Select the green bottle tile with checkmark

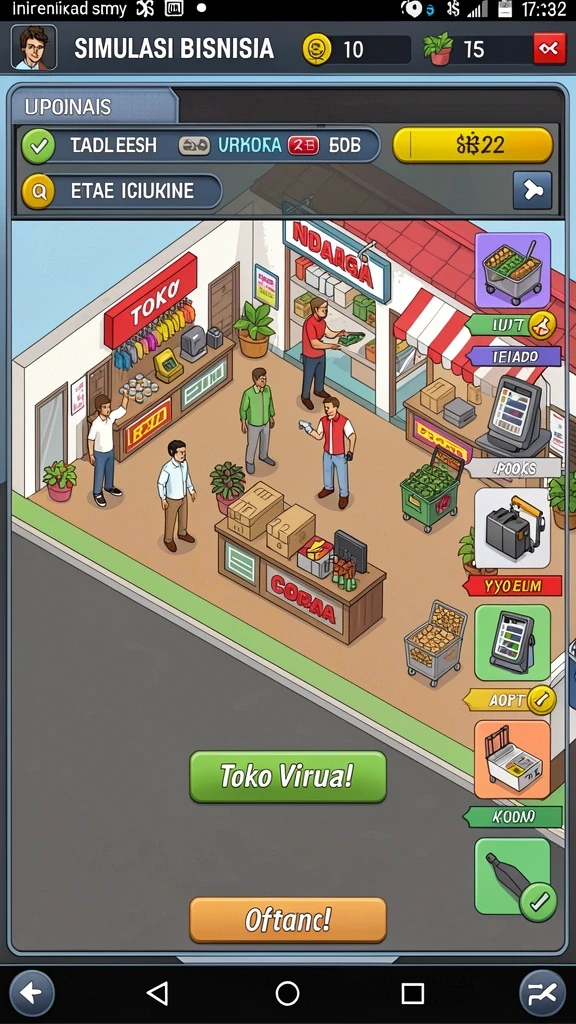tap(513, 876)
